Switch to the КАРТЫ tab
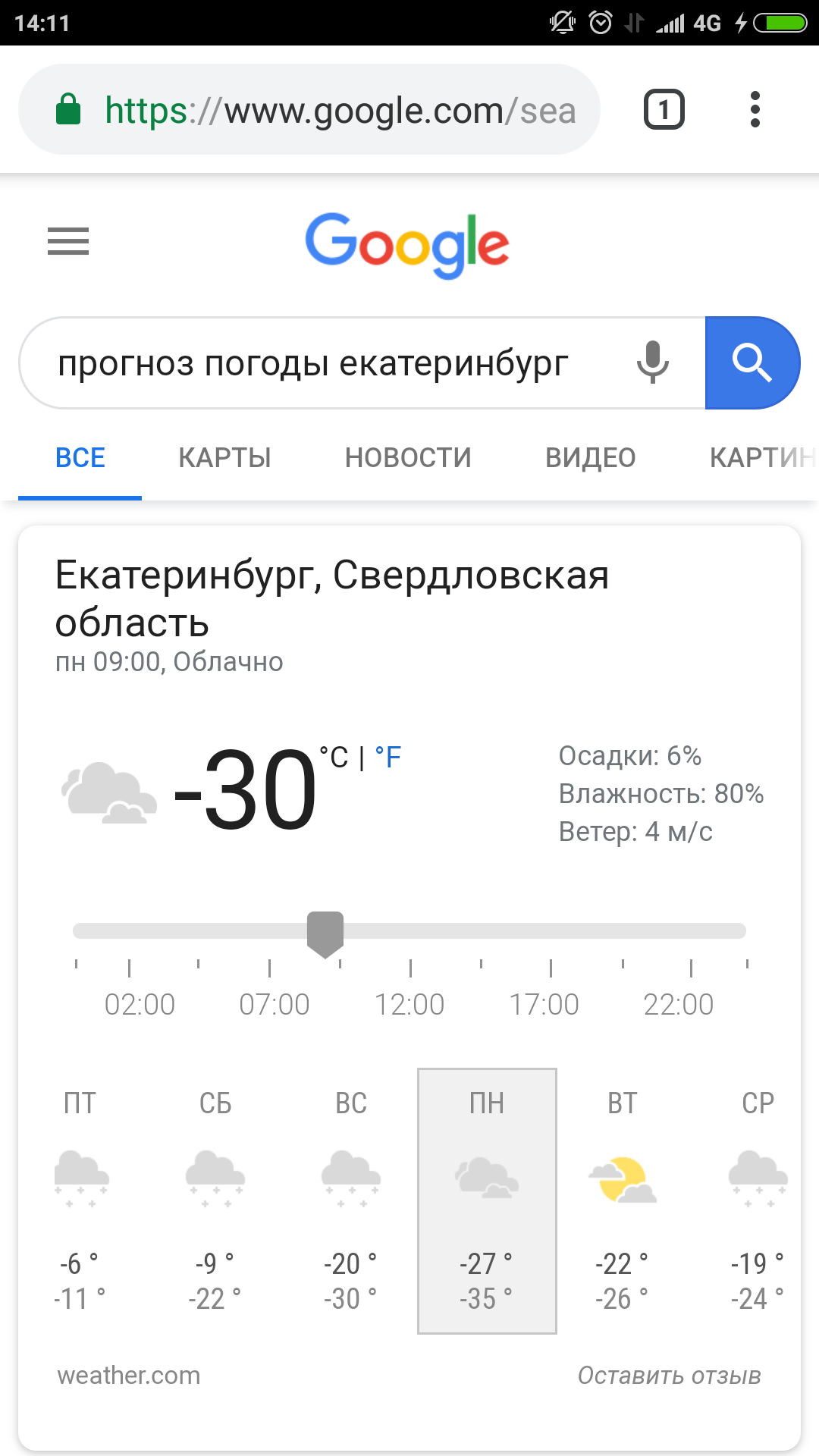The width and height of the screenshot is (819, 1456). tap(224, 458)
